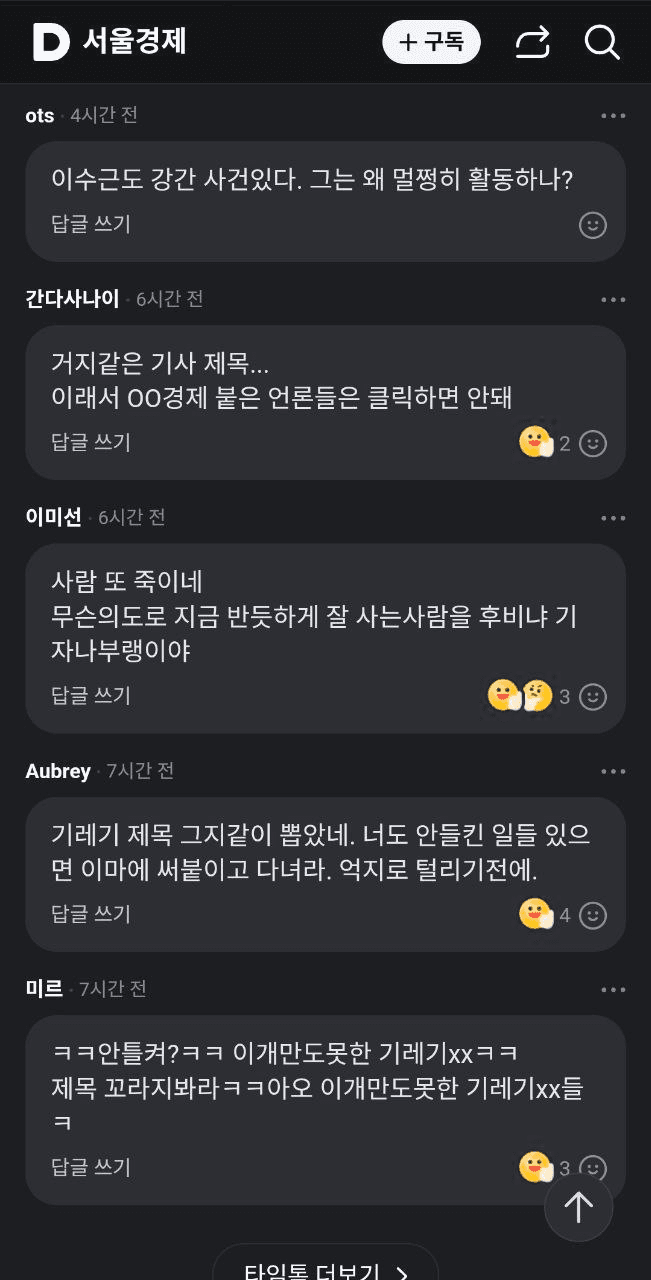Write a reply to ots's comment
651x1280 pixels.
(x=91, y=224)
